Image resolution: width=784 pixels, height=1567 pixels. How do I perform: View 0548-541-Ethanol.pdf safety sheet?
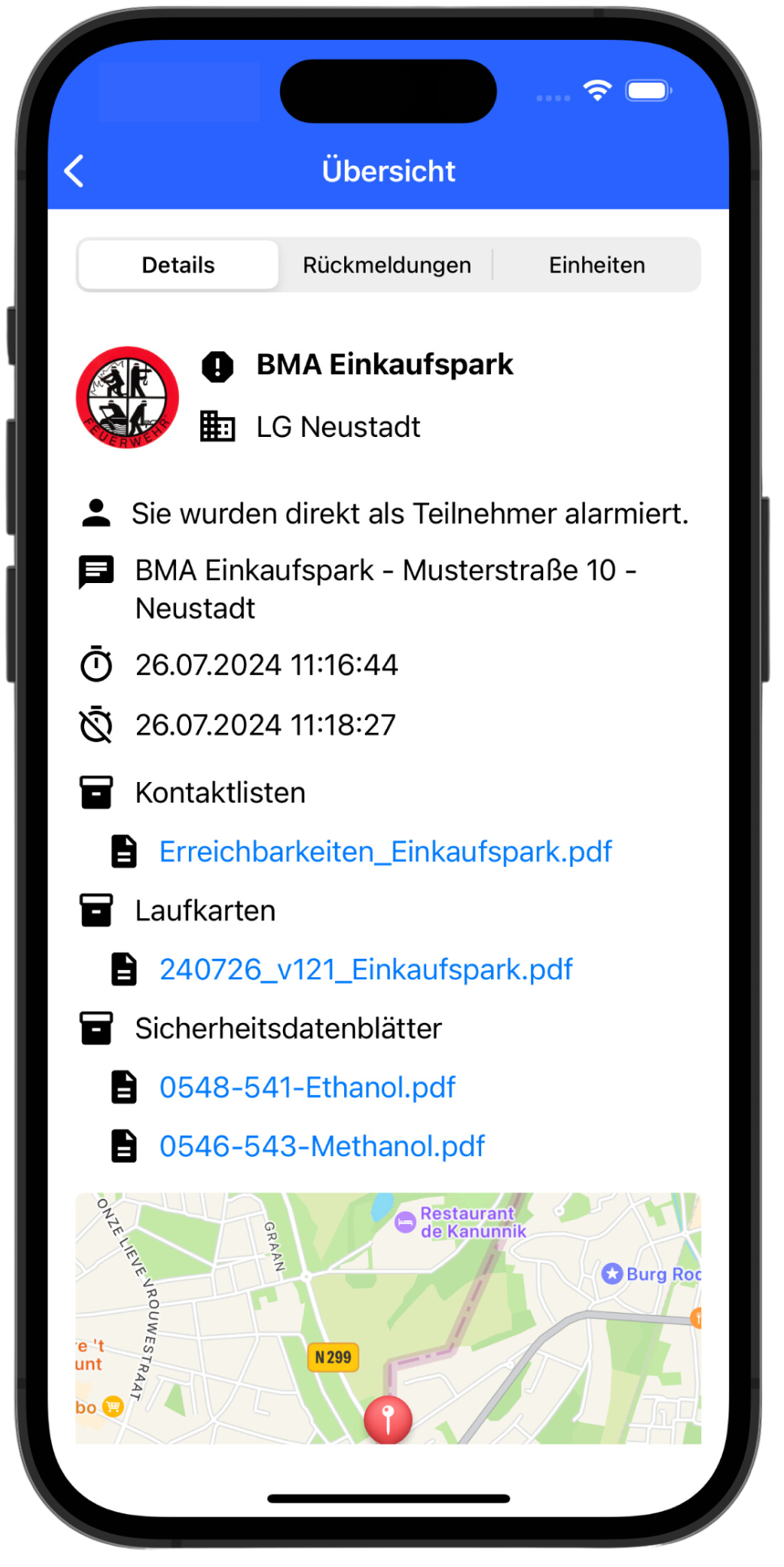coord(307,1087)
